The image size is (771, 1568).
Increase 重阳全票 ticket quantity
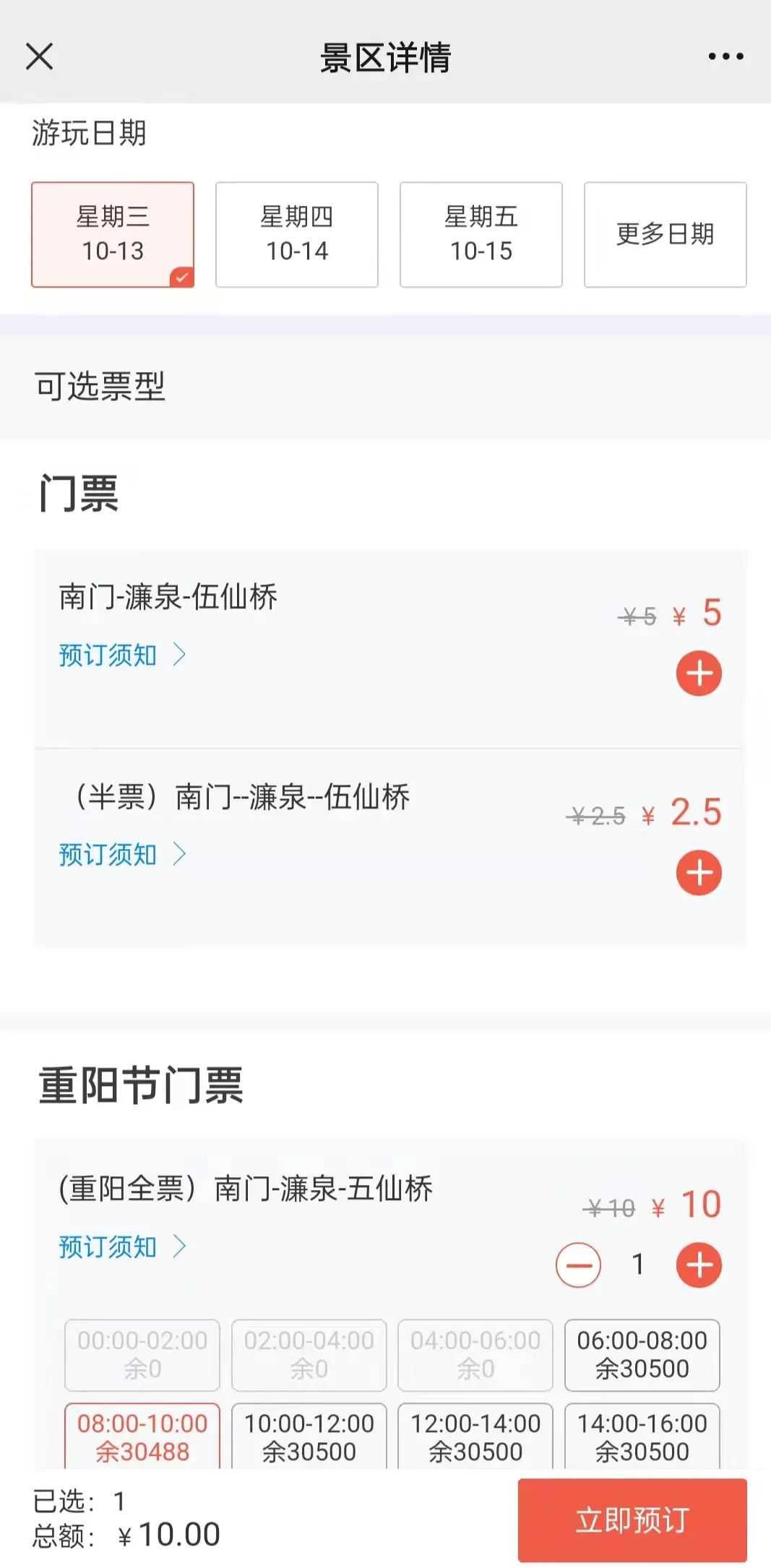pos(699,1265)
